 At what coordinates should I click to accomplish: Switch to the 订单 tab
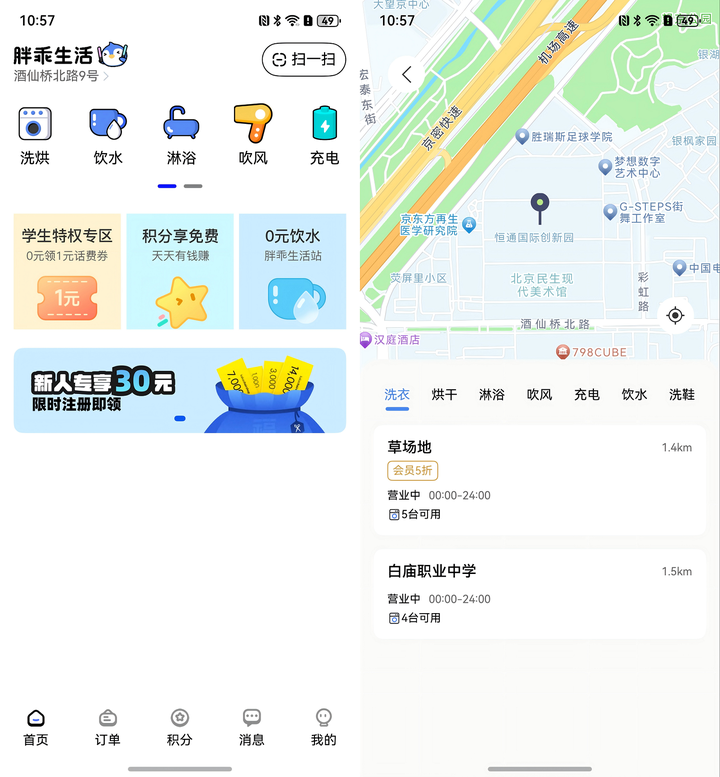tap(108, 728)
